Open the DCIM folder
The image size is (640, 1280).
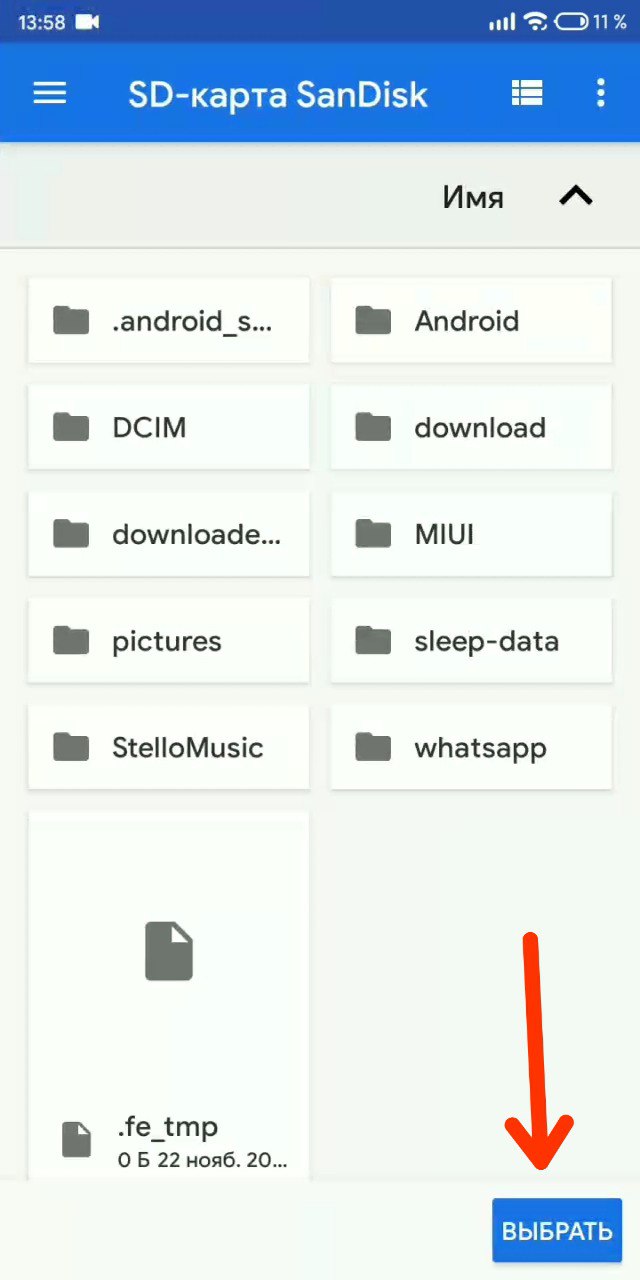(x=169, y=428)
